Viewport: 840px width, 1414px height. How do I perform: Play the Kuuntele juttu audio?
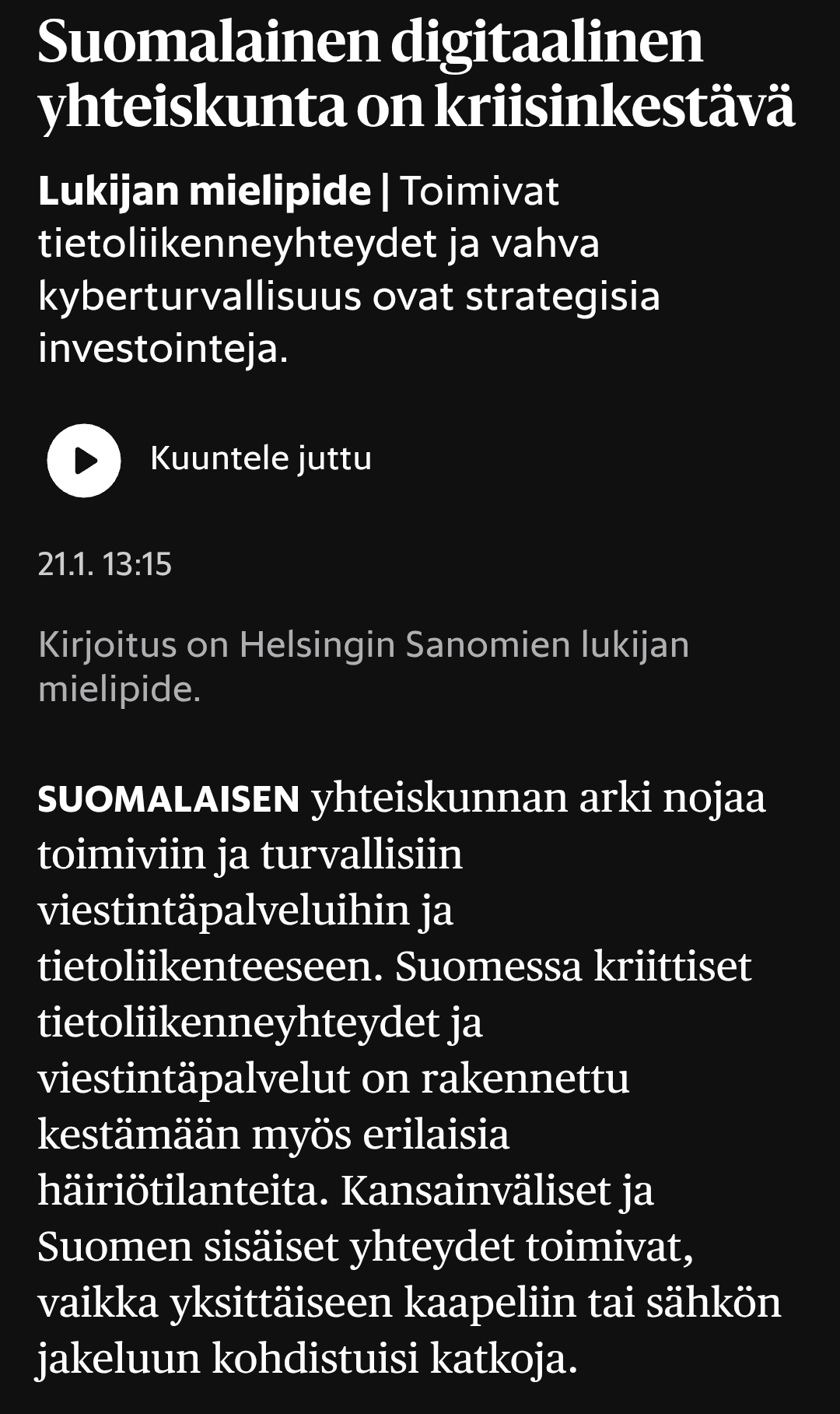(84, 461)
